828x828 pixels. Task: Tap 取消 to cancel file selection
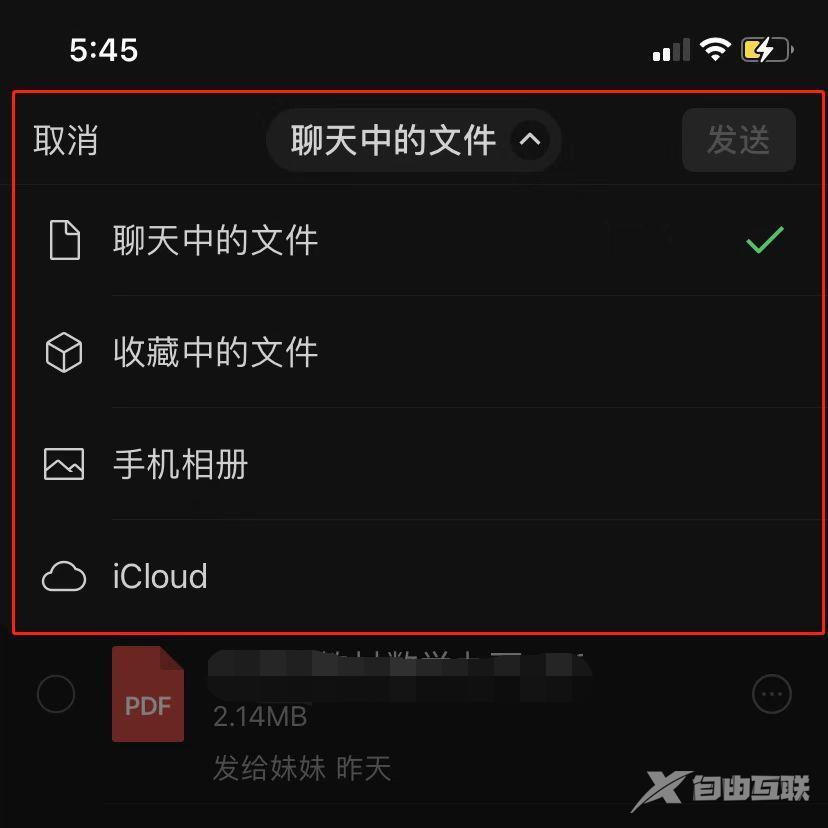(66, 141)
